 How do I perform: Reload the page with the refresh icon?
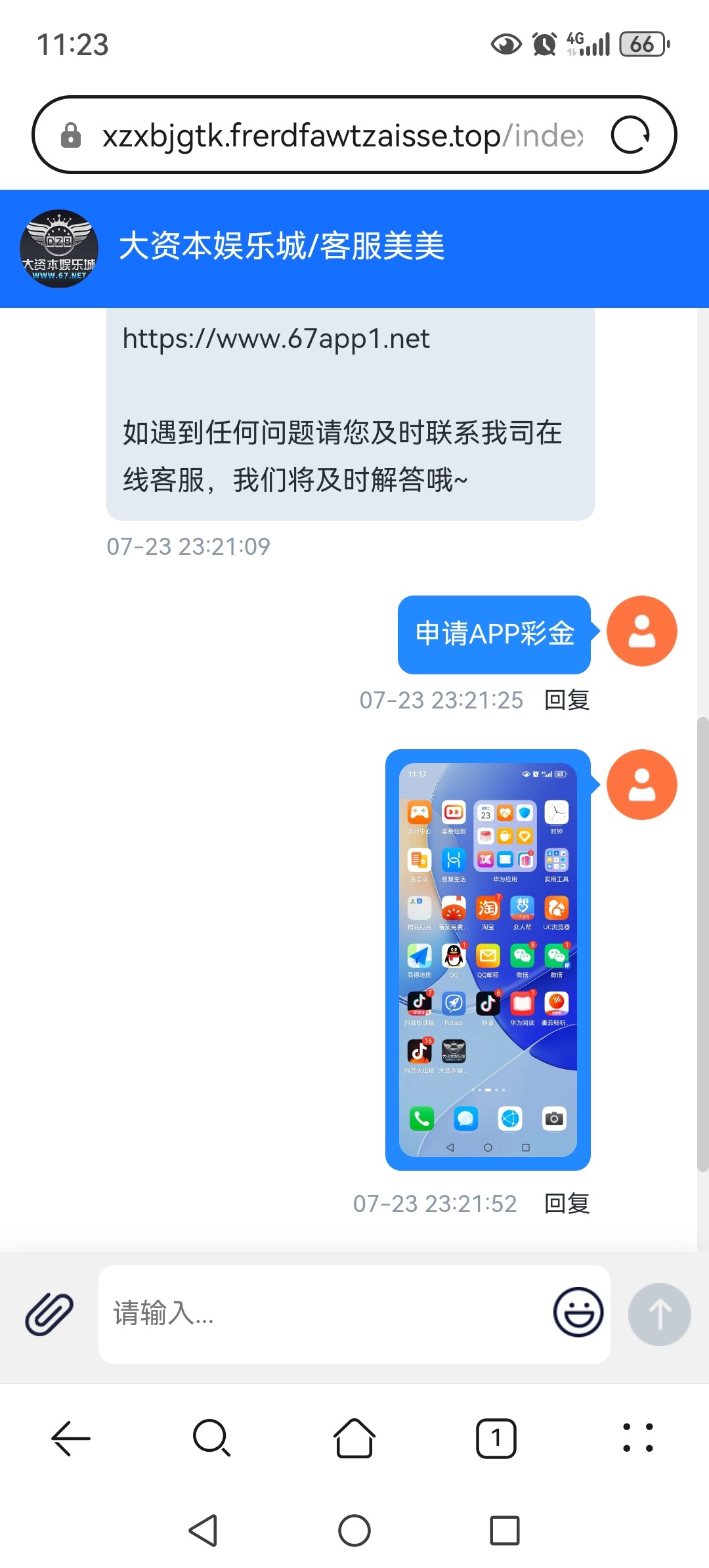[x=630, y=135]
